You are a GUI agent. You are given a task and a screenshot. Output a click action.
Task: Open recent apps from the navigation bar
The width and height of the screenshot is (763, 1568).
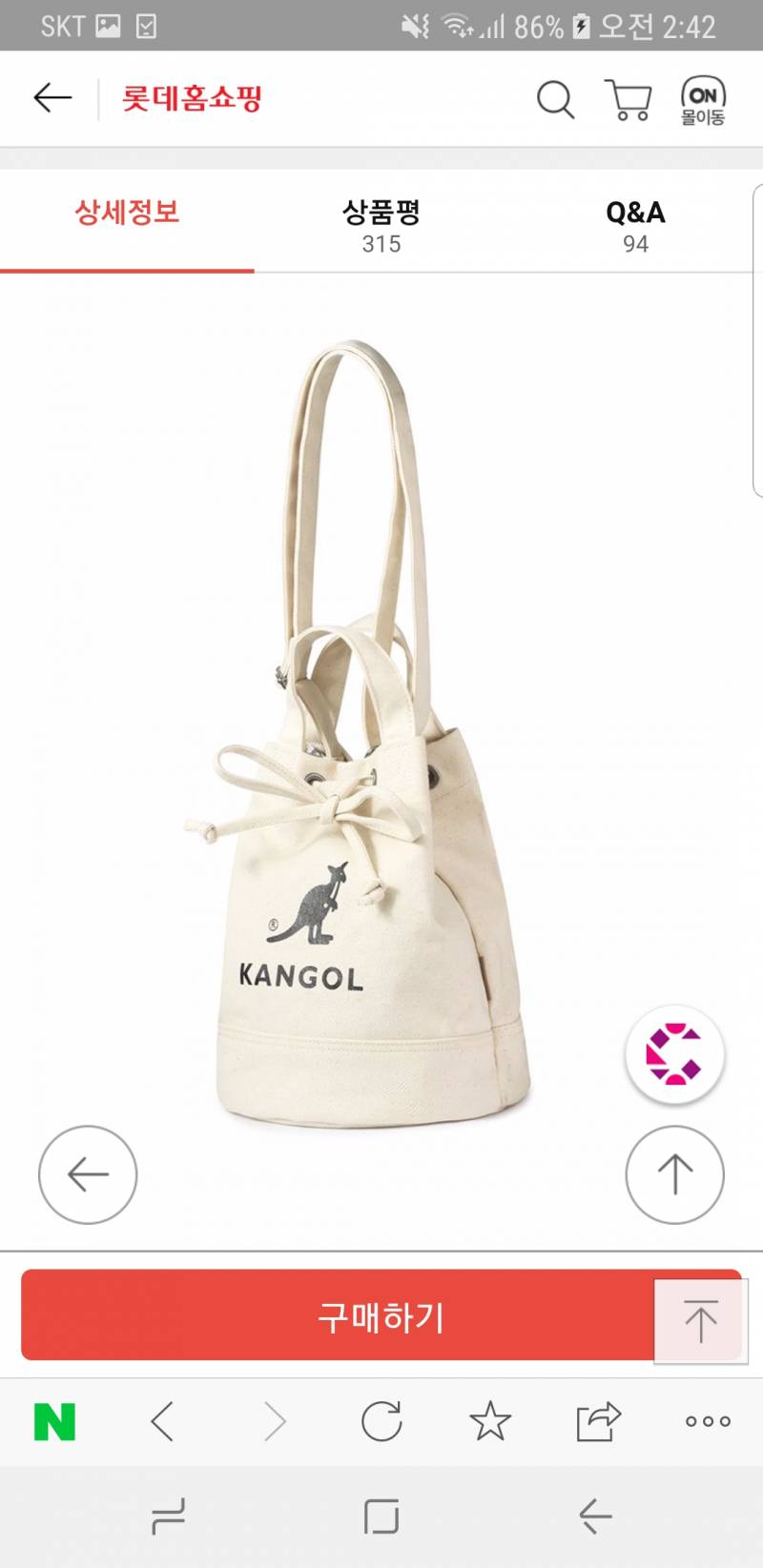click(x=169, y=1516)
